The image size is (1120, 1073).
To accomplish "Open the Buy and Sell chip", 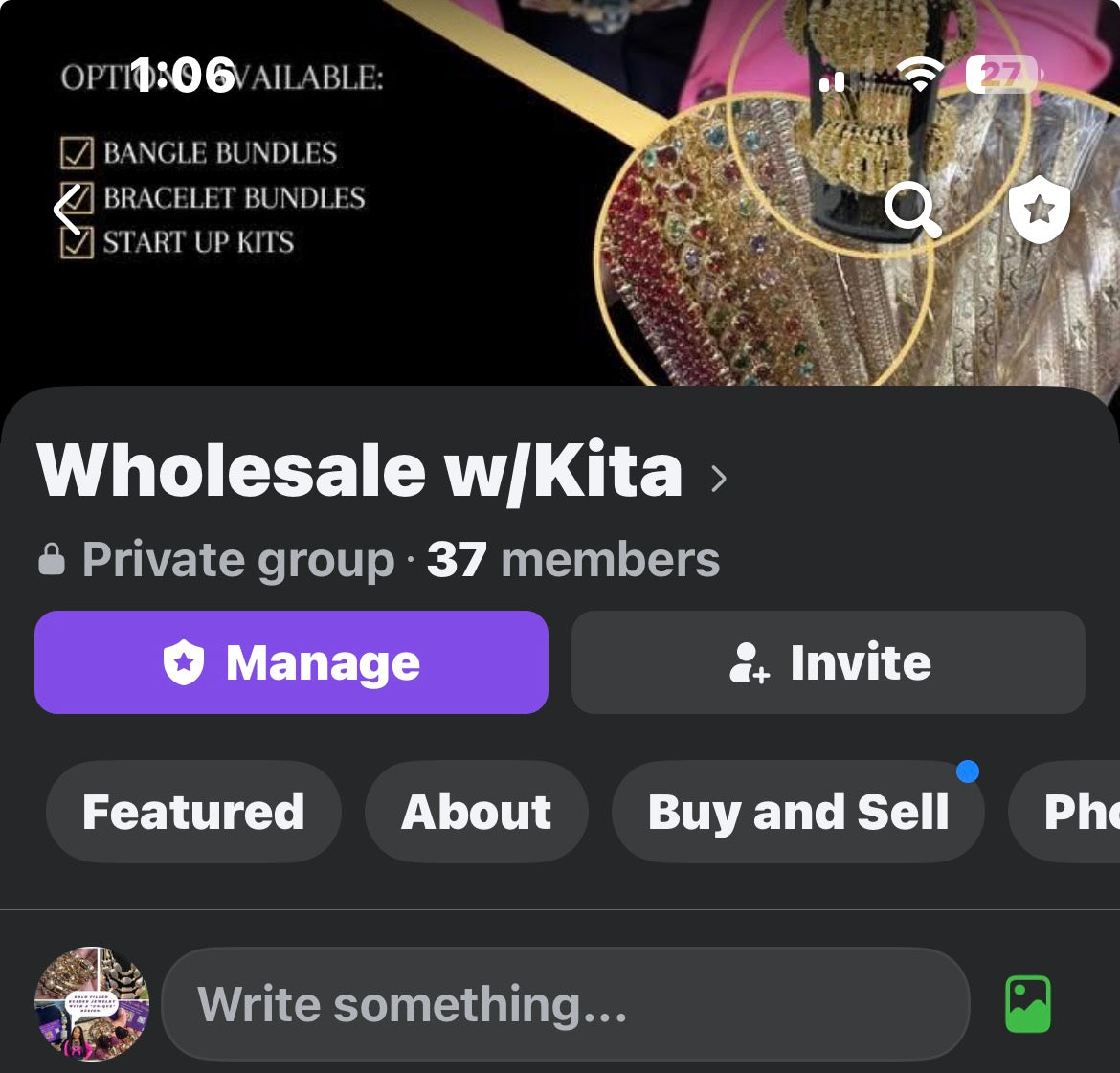I will pos(797,812).
